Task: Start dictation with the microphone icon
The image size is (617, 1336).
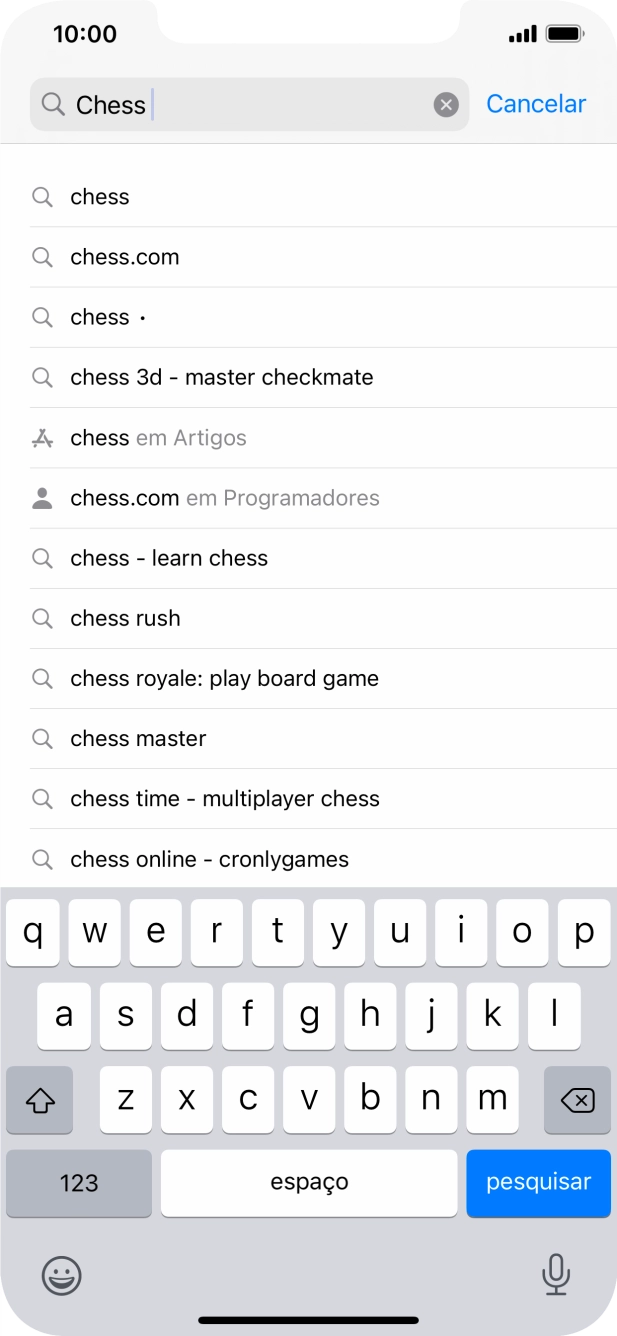Action: (555, 1274)
